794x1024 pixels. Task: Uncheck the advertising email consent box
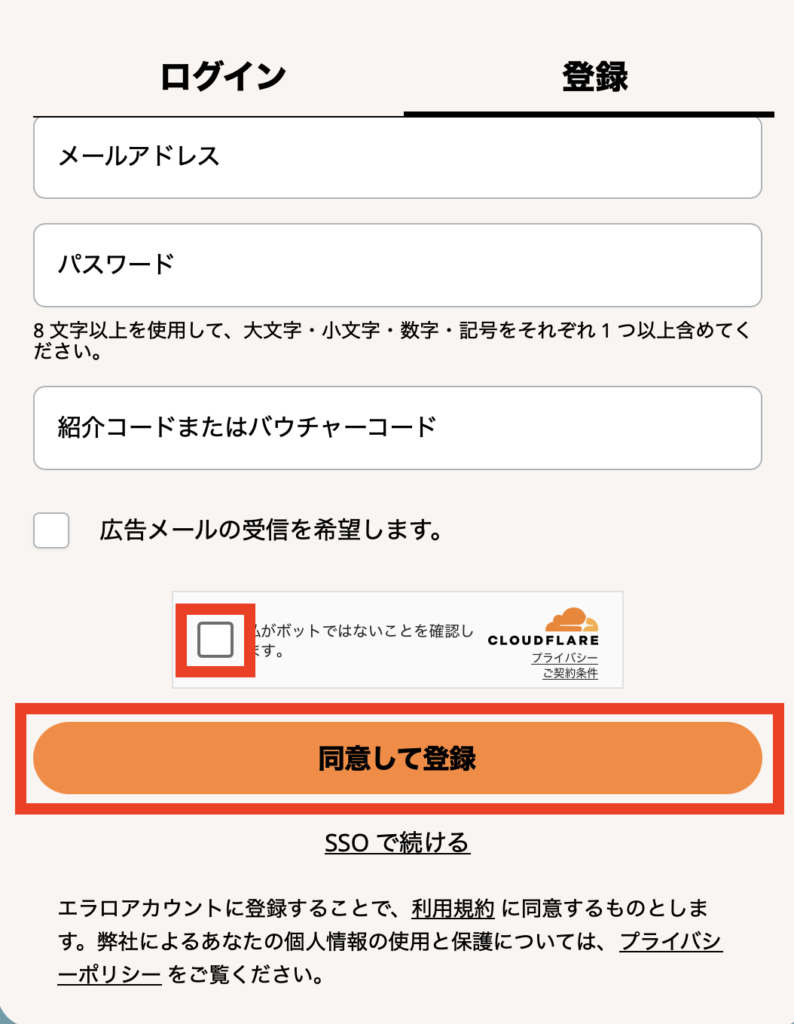[x=50, y=530]
